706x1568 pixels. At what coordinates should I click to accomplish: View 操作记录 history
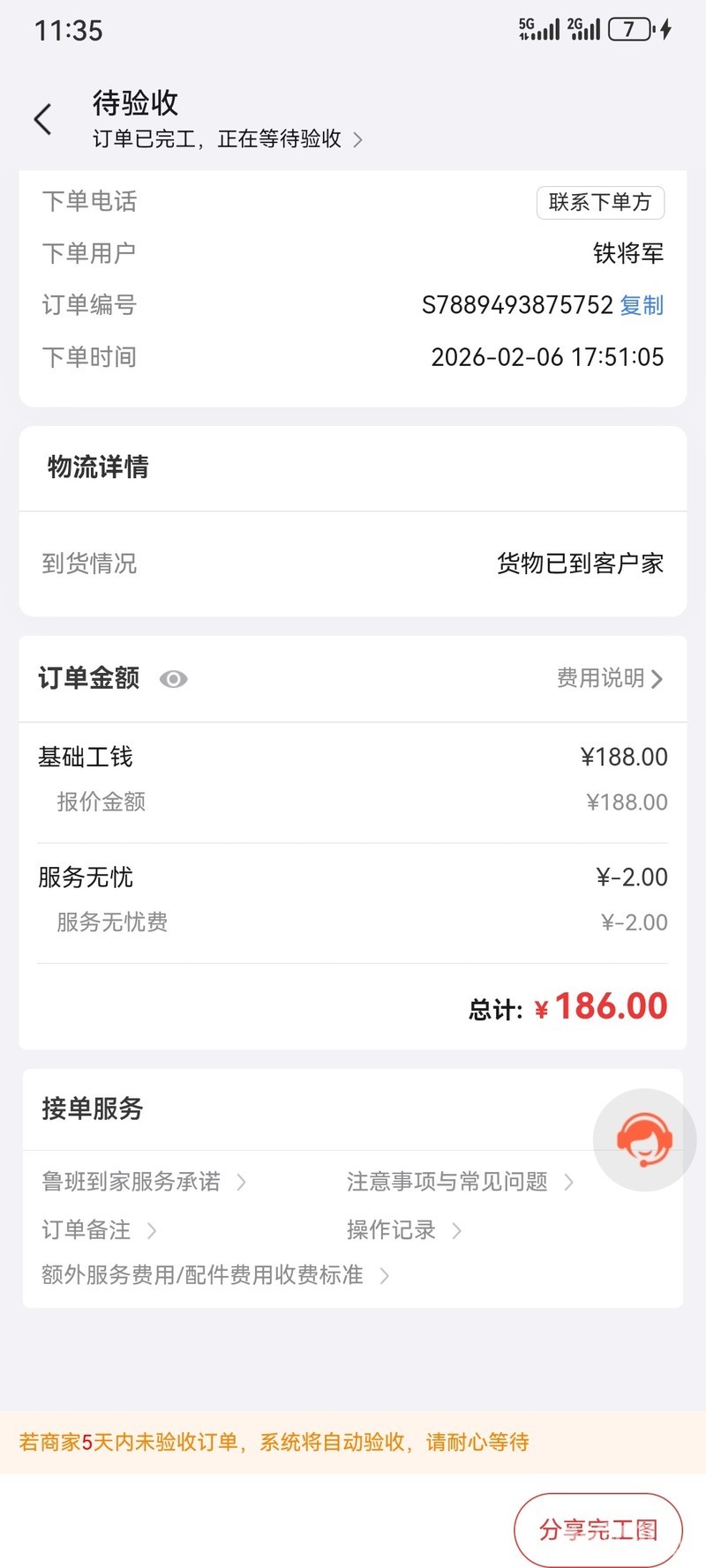(x=403, y=1230)
